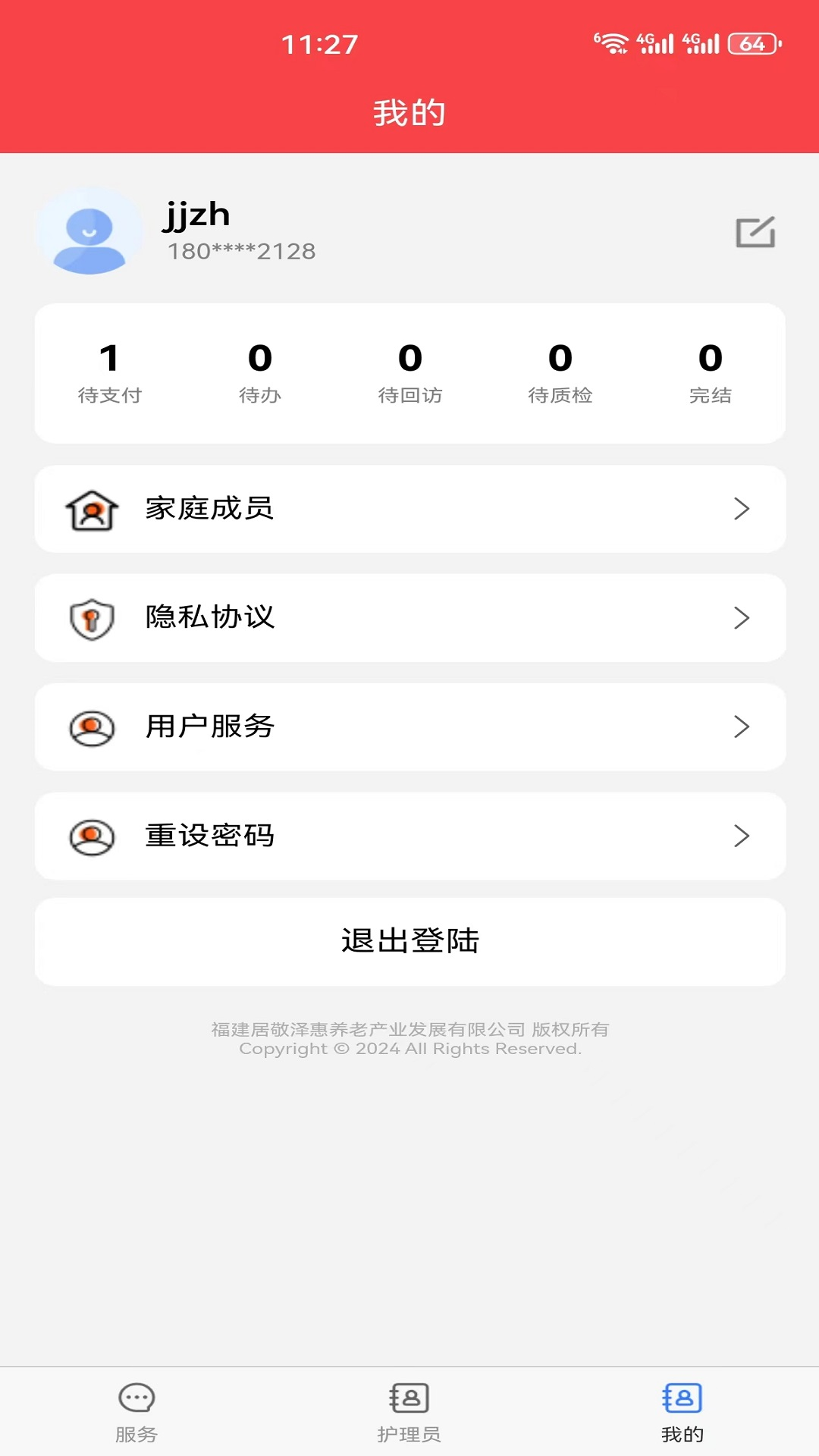Viewport: 819px width, 1456px height.
Task: Expand the 家庭成员 row chevron
Action: pos(742,510)
